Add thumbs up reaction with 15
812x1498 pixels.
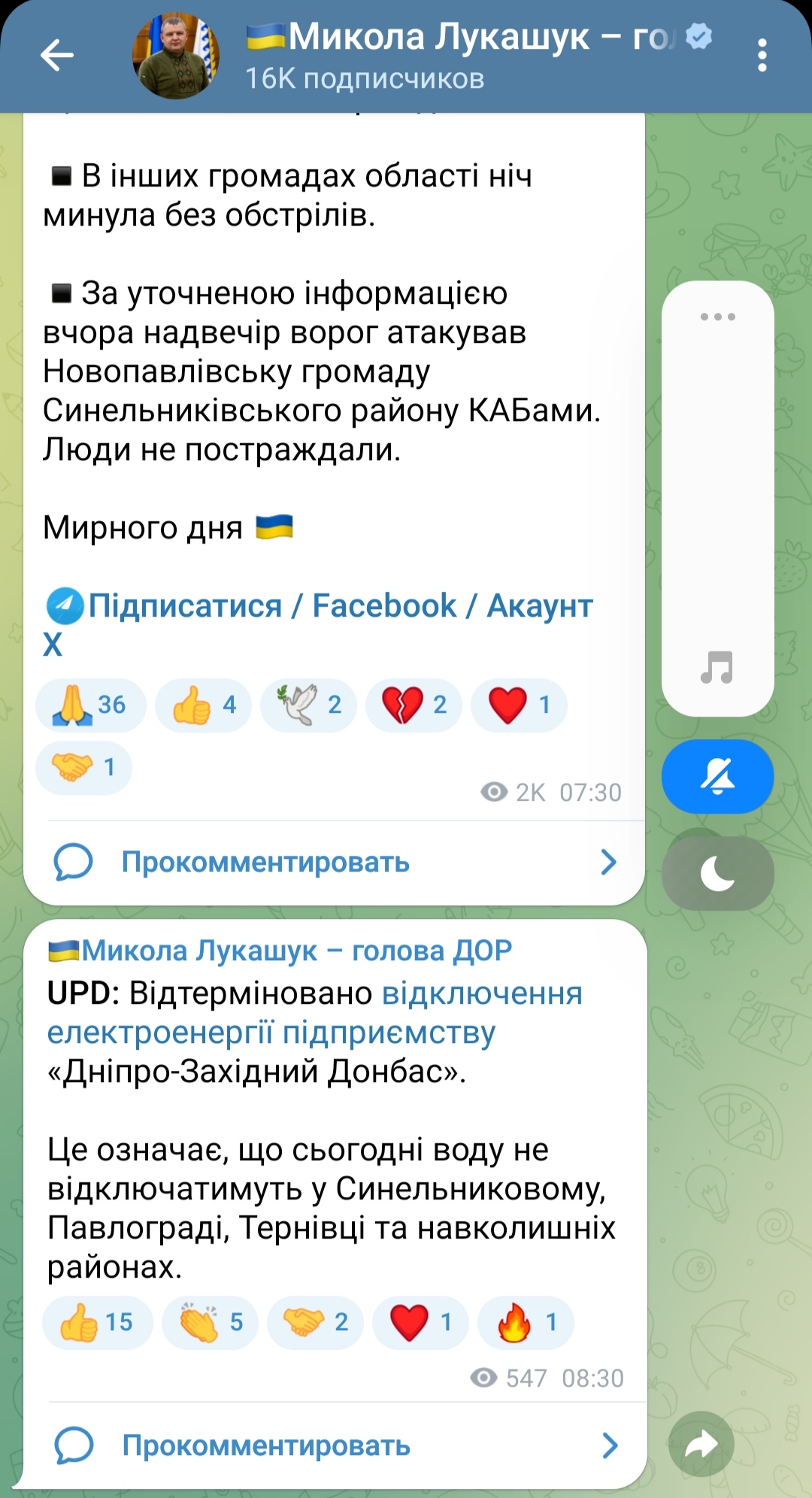97,1323
